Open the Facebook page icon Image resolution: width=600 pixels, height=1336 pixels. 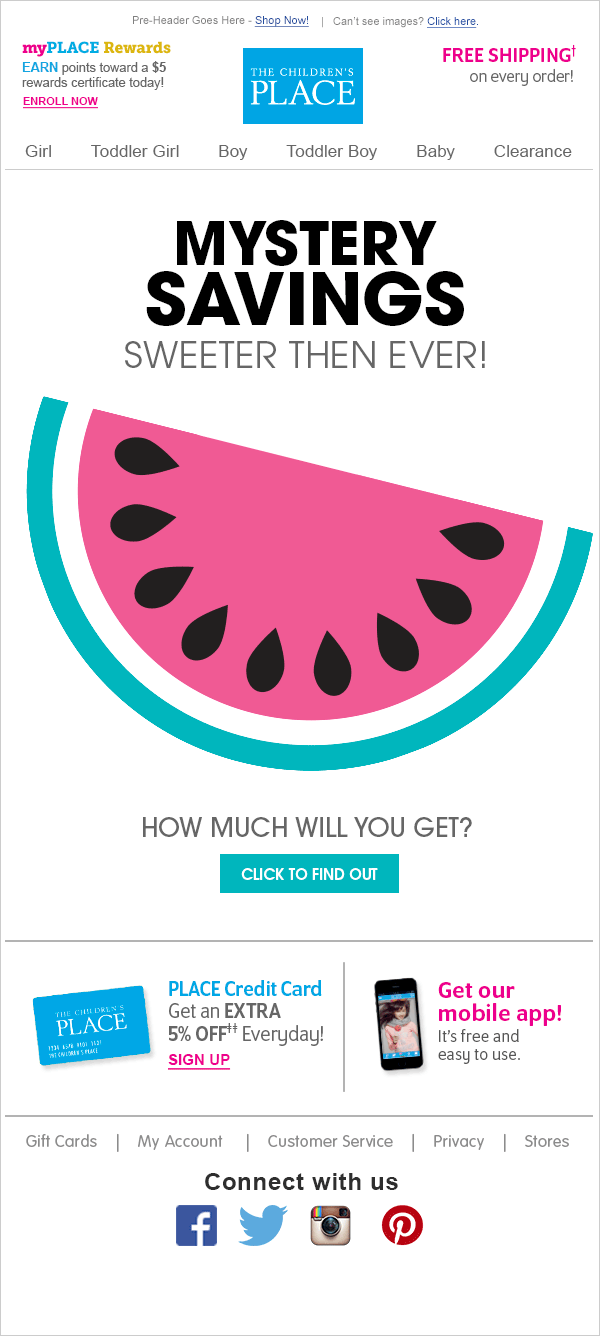[196, 1225]
